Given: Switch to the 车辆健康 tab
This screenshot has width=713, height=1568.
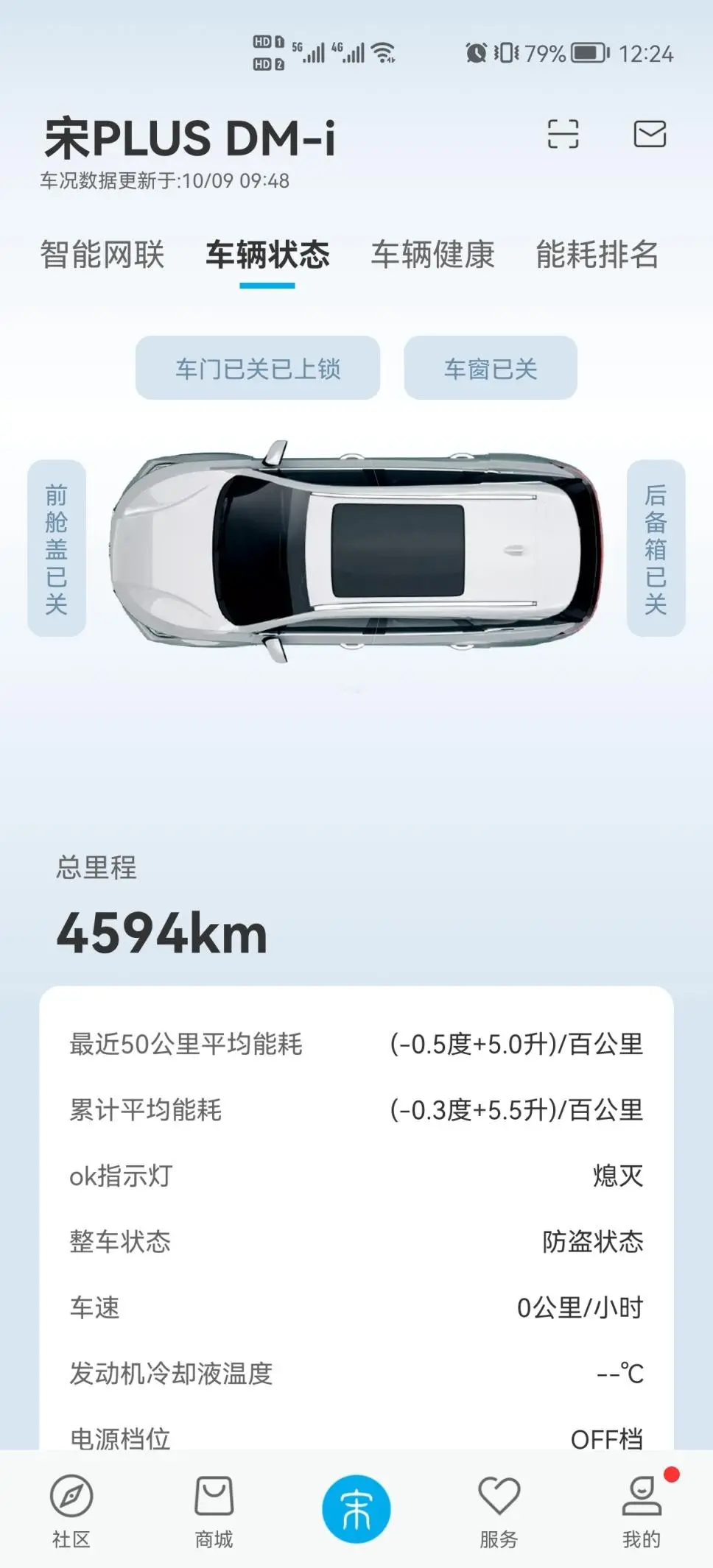Looking at the screenshot, I should tap(432, 255).
